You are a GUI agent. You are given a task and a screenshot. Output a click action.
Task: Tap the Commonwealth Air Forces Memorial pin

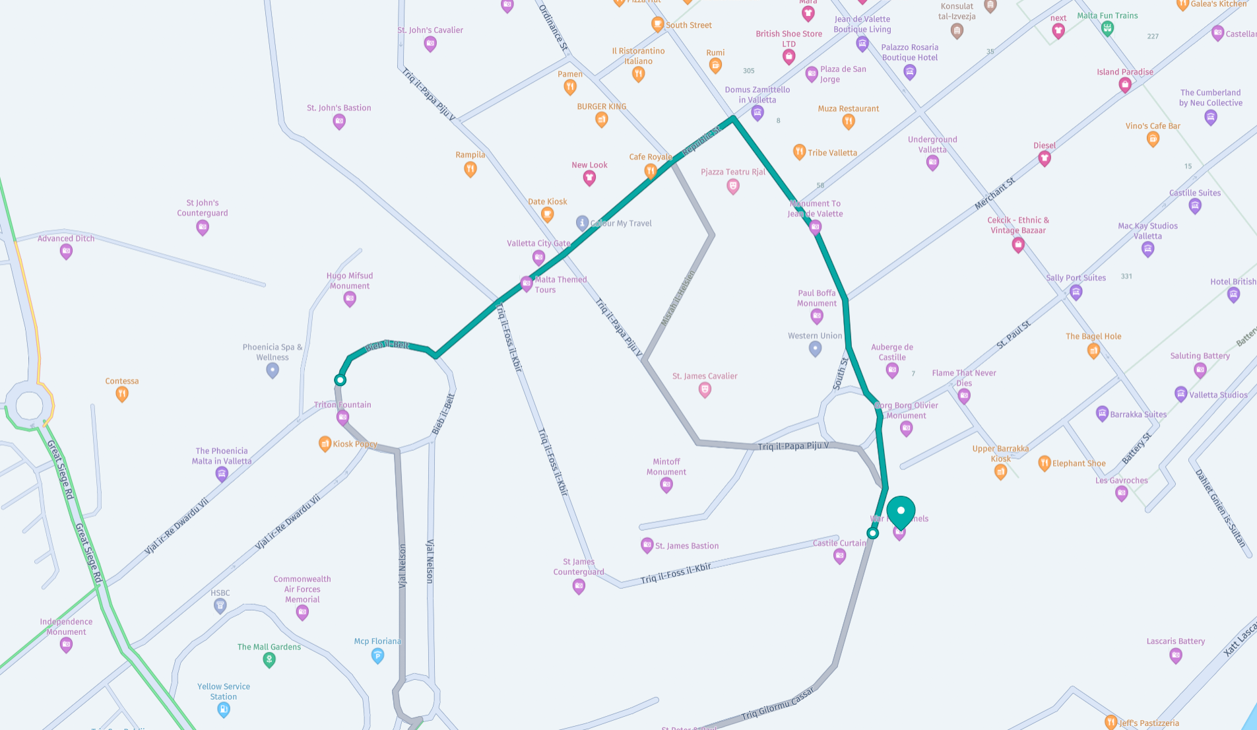point(302,613)
